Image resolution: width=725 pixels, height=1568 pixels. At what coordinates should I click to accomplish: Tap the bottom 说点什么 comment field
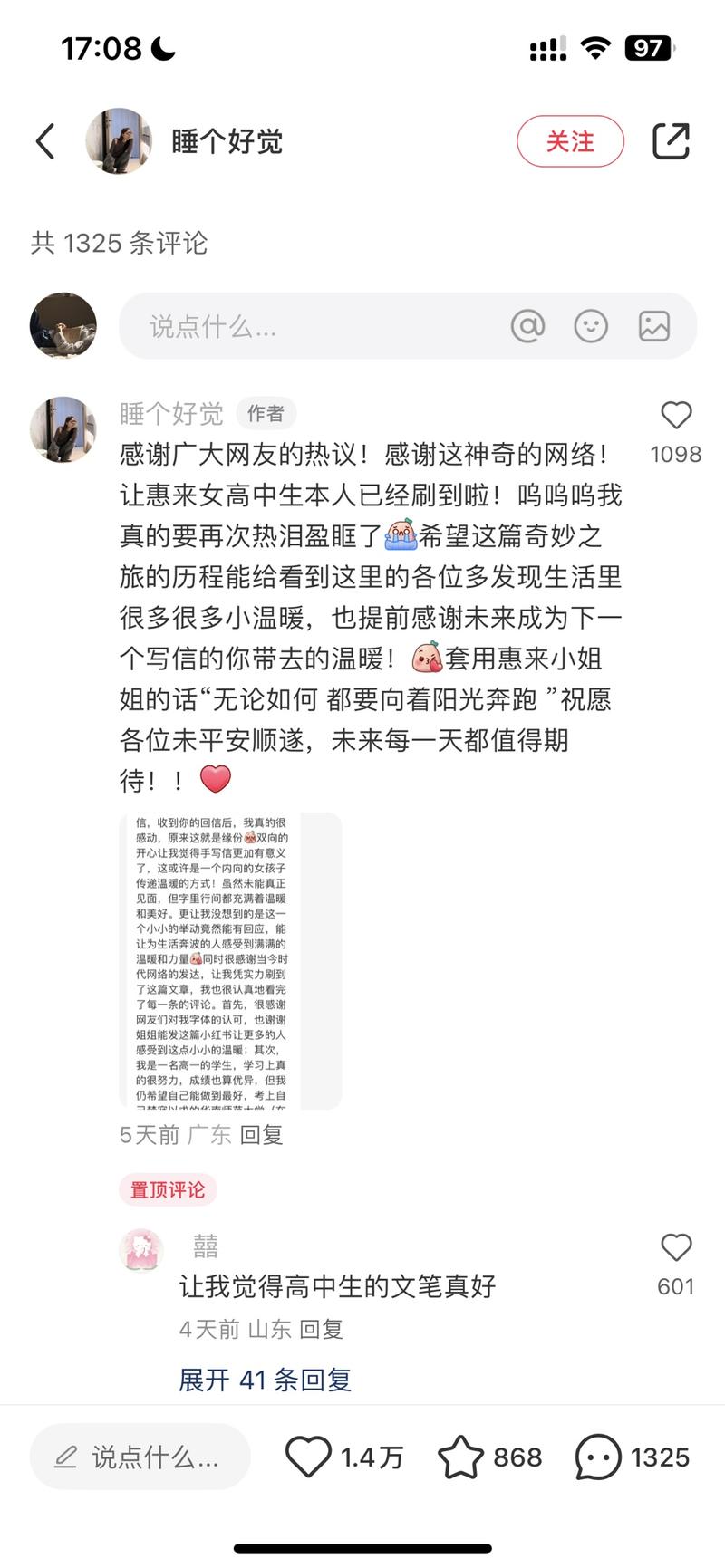coord(140,1457)
